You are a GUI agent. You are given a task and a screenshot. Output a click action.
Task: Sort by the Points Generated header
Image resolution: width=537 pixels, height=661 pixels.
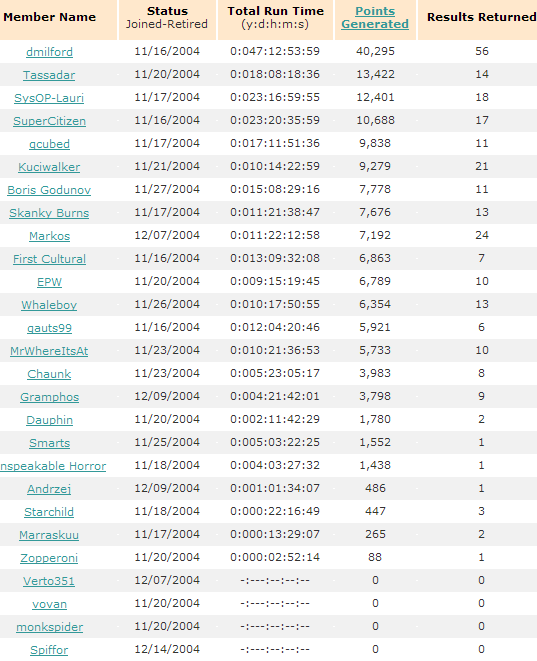coord(375,18)
